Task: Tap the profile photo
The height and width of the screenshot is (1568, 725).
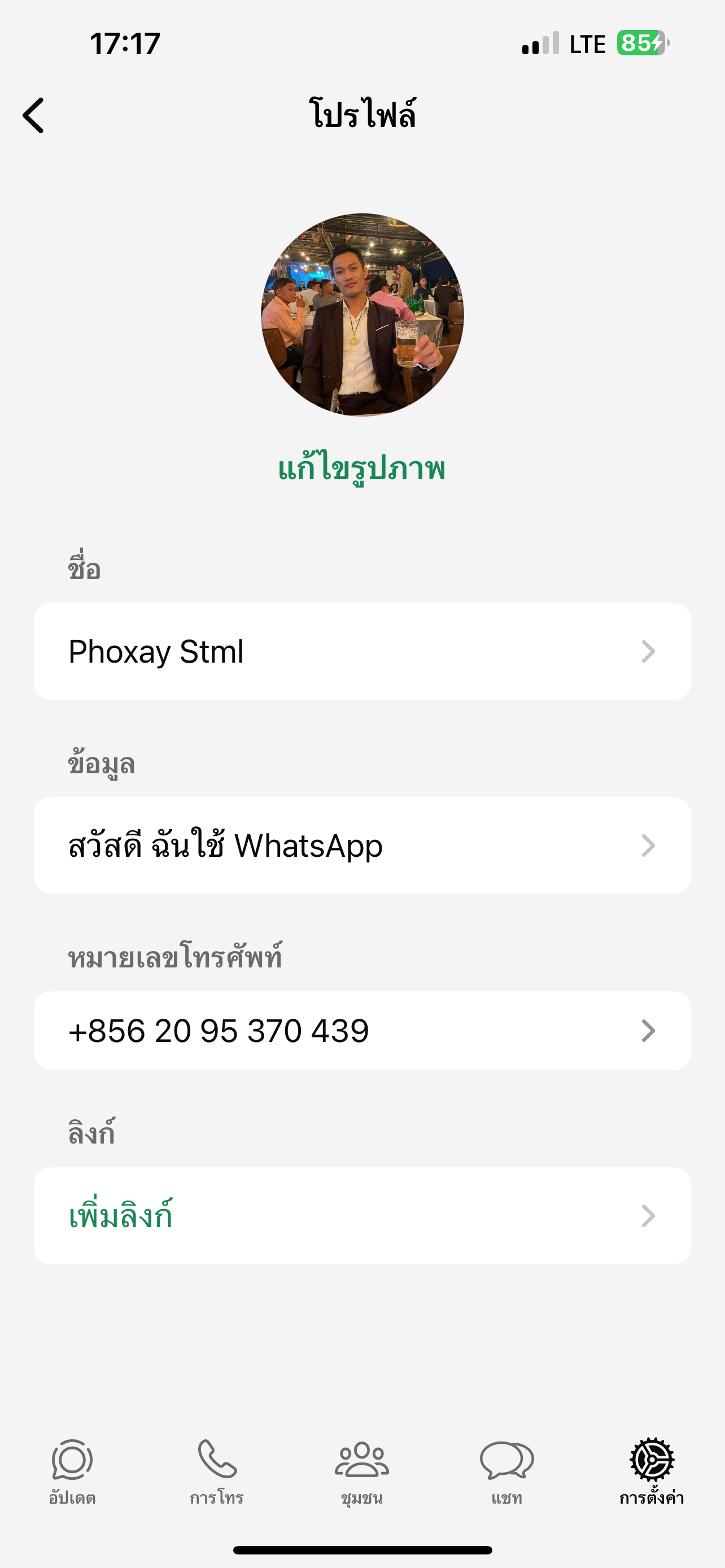Action: [362, 315]
